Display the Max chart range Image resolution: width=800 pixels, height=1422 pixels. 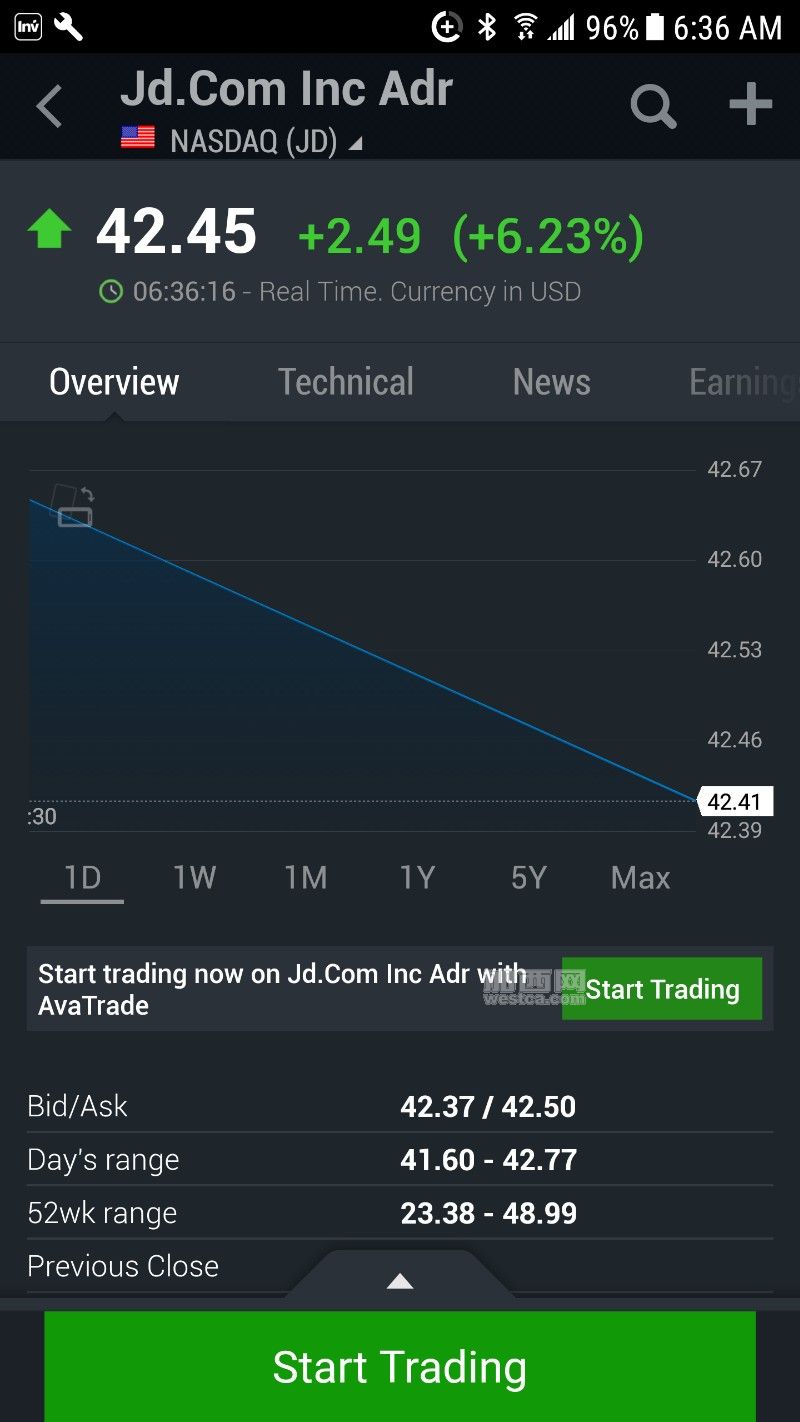tap(640, 878)
